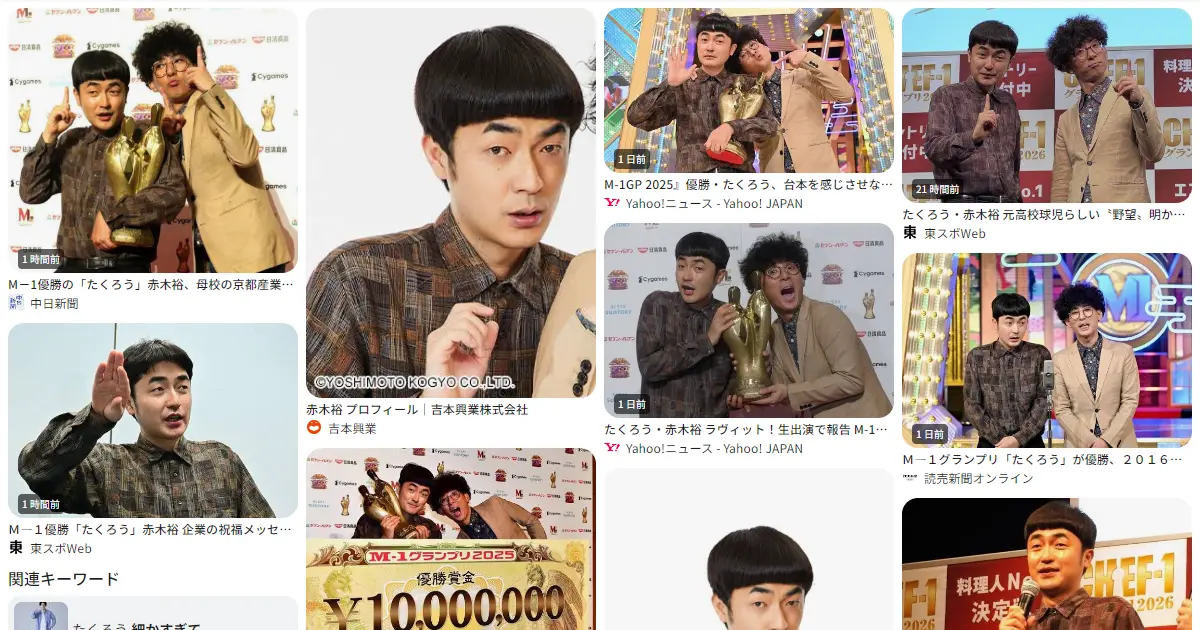
Task: Open the 中日新聞 image of M-1優勝の「たくろう」赤木裕
Action: click(153, 140)
